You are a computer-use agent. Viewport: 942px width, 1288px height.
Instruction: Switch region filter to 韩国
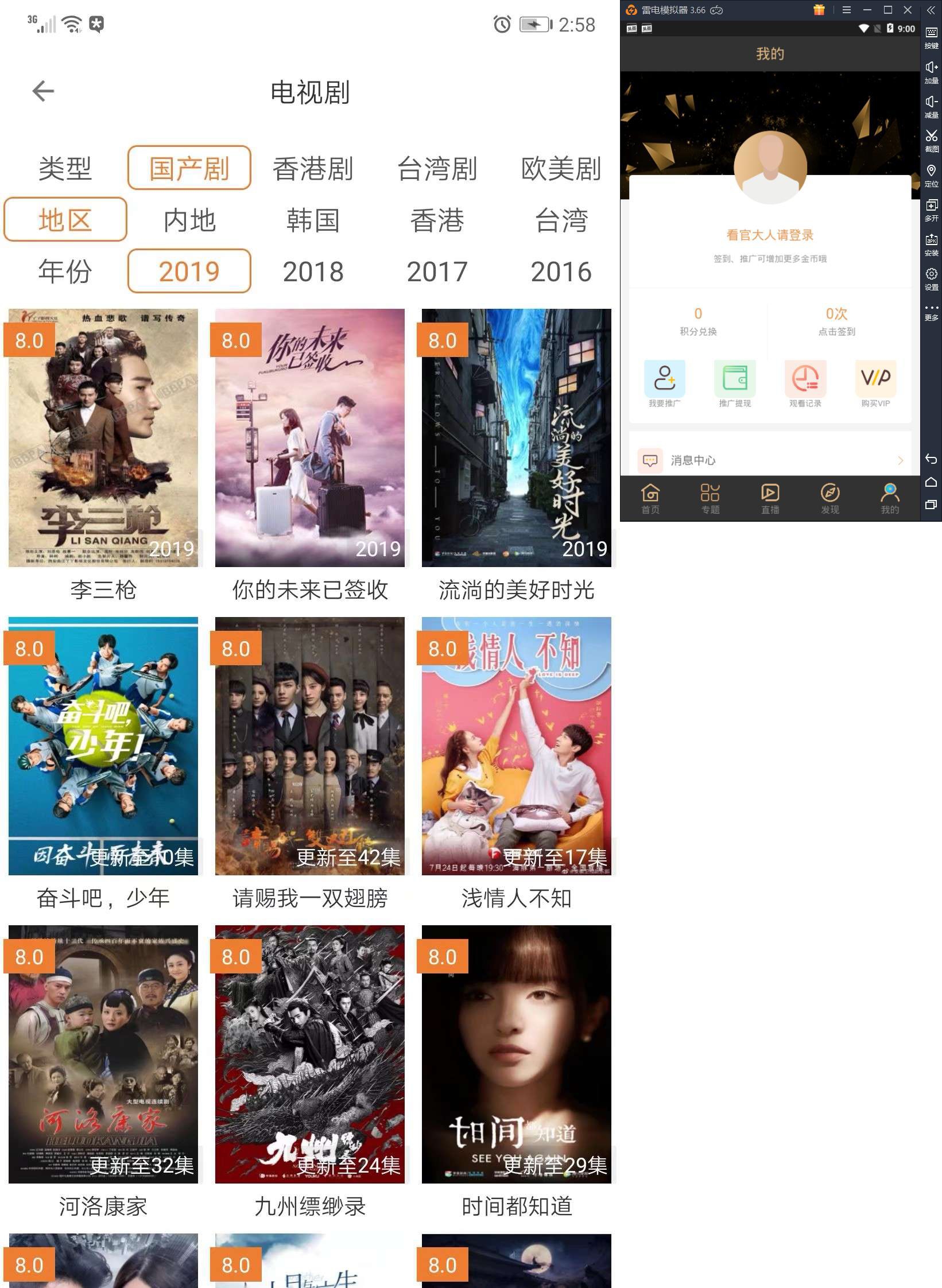[313, 220]
